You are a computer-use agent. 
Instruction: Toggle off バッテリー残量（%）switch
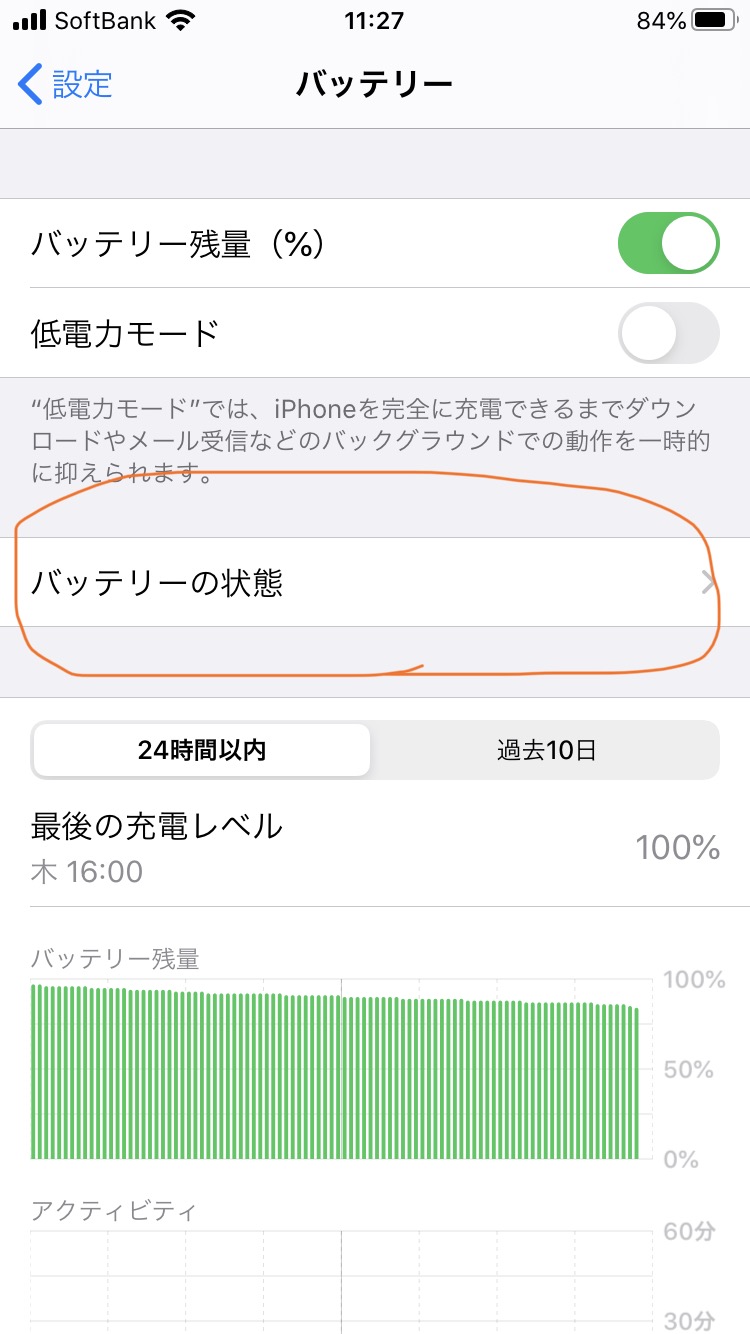click(669, 243)
